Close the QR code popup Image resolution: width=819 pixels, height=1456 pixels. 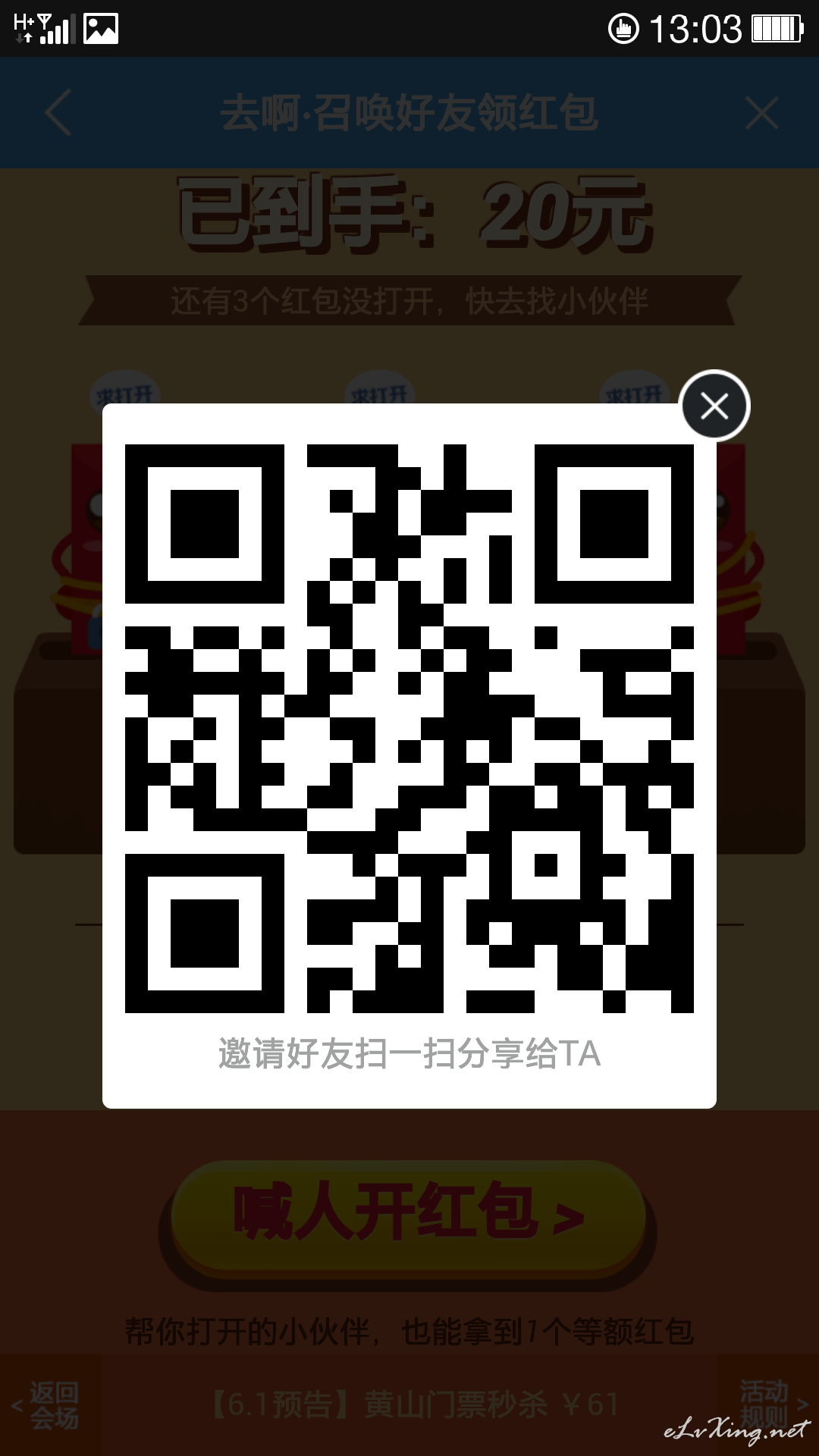coord(714,406)
